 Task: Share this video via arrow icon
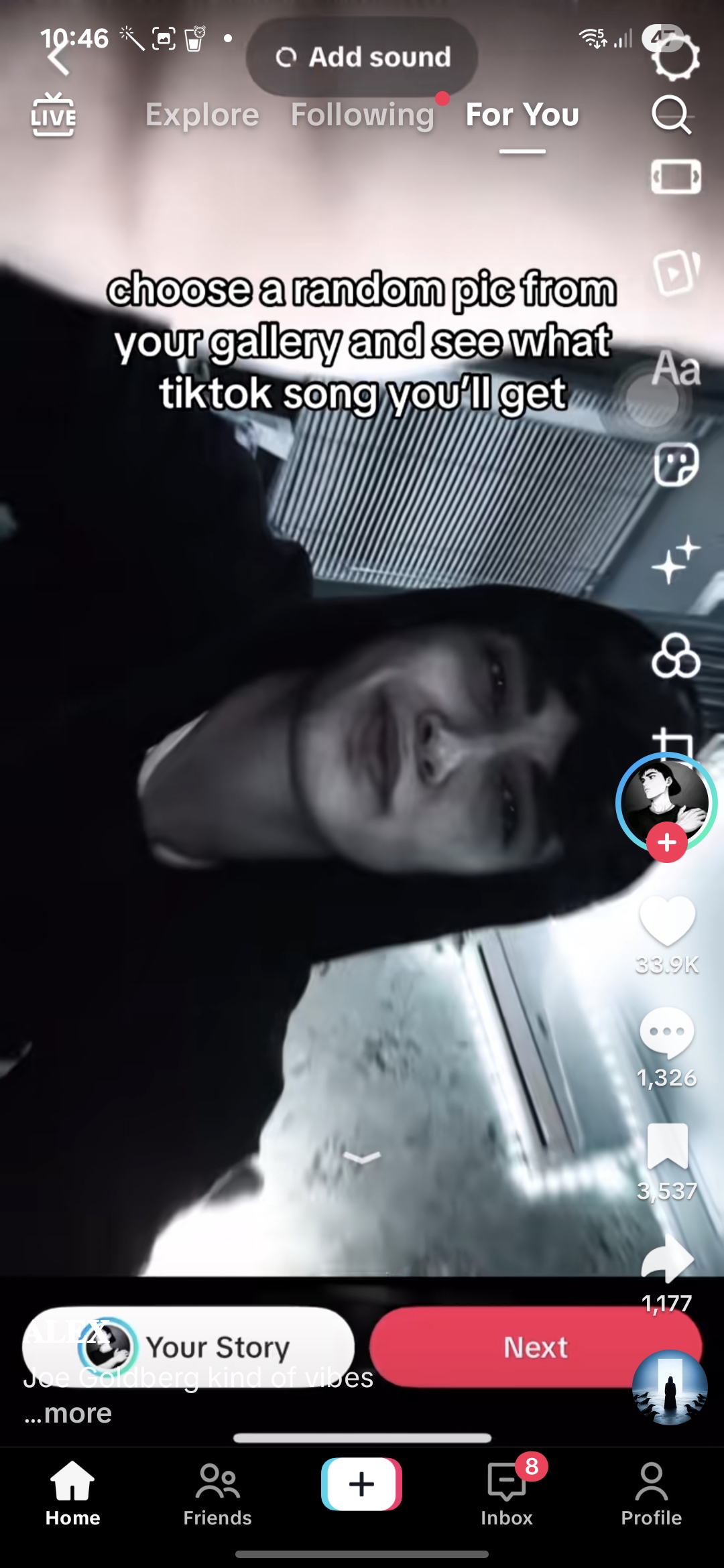click(667, 1260)
